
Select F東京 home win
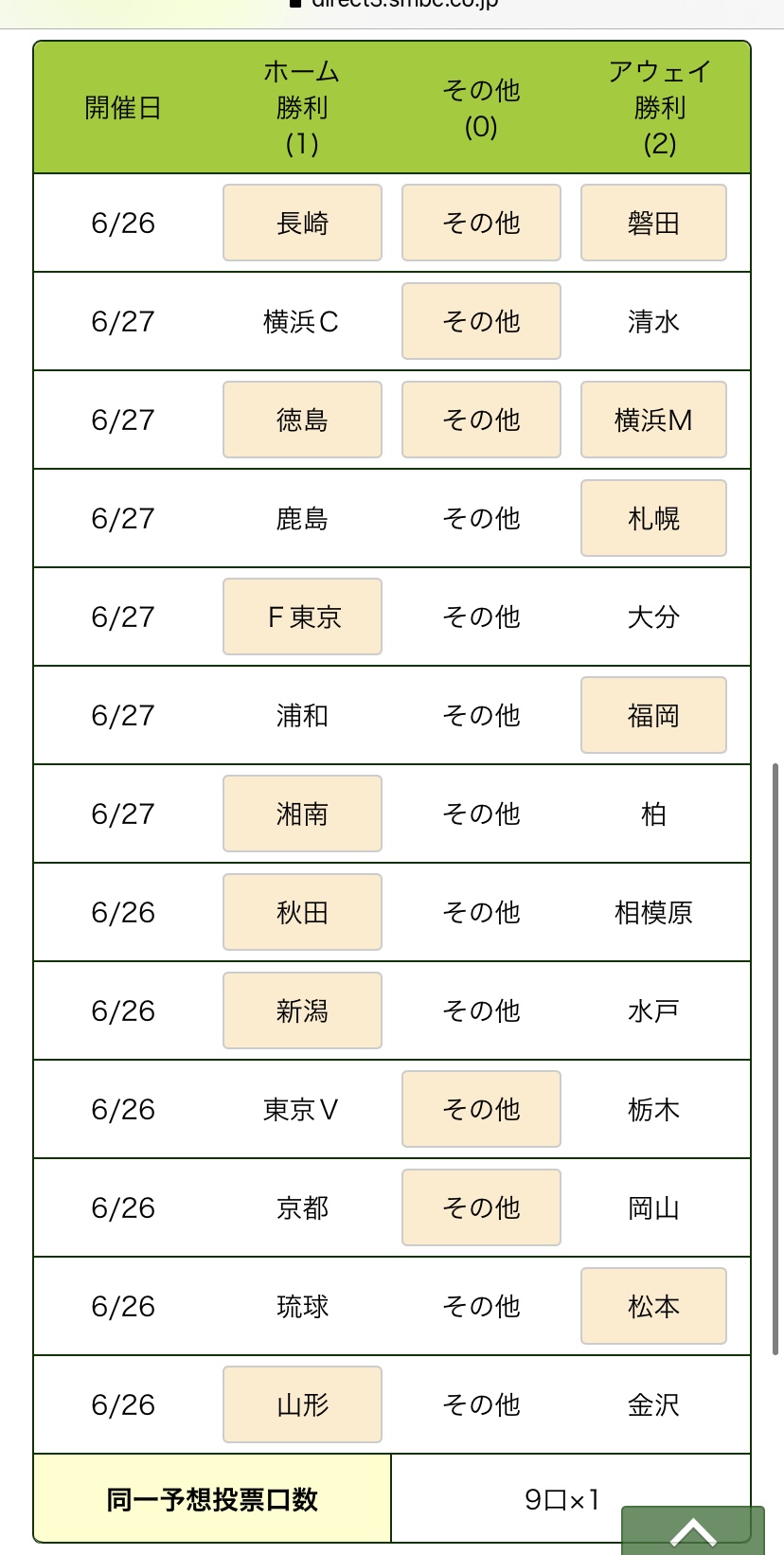(x=302, y=617)
